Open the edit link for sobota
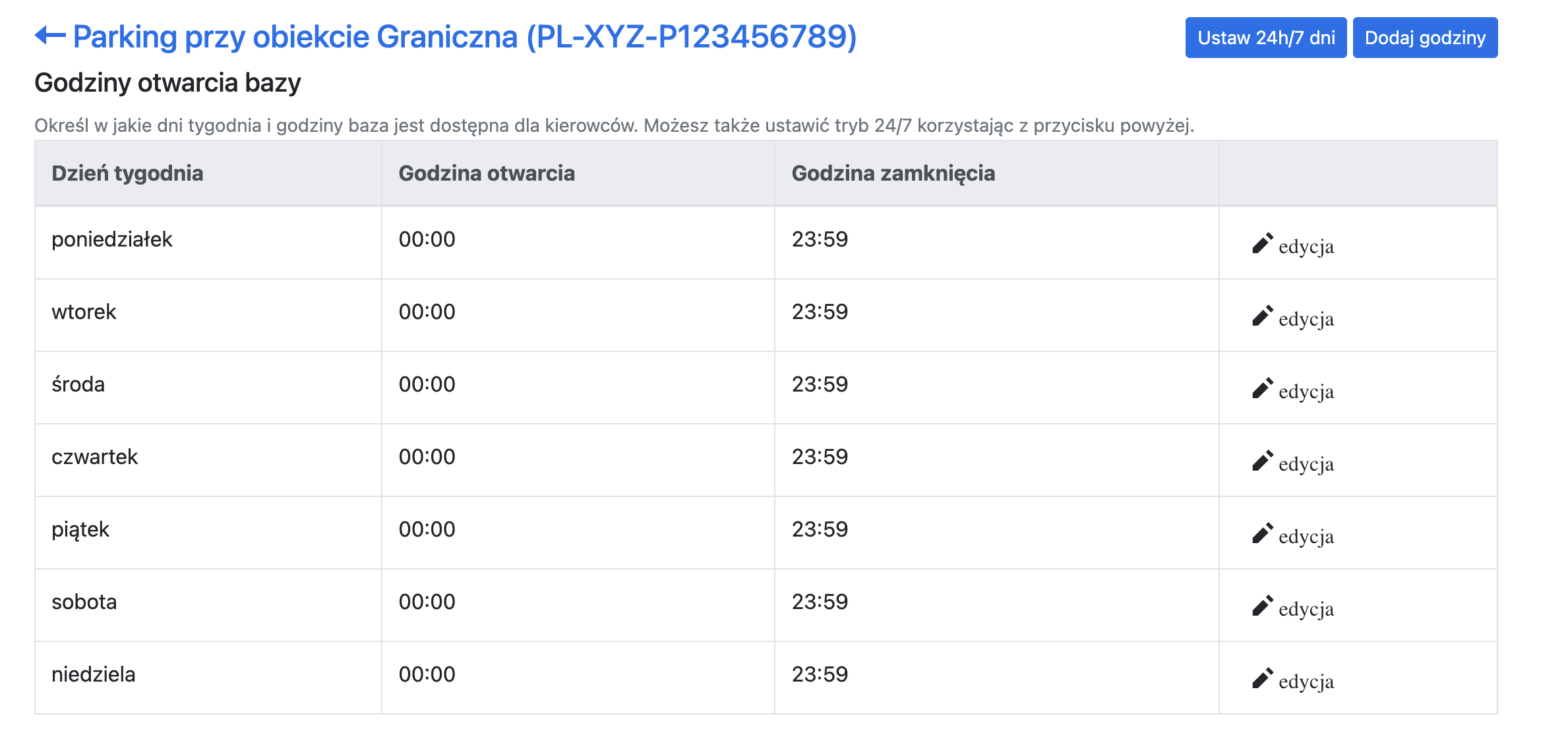This screenshot has height=733, width=1568. click(x=1293, y=608)
